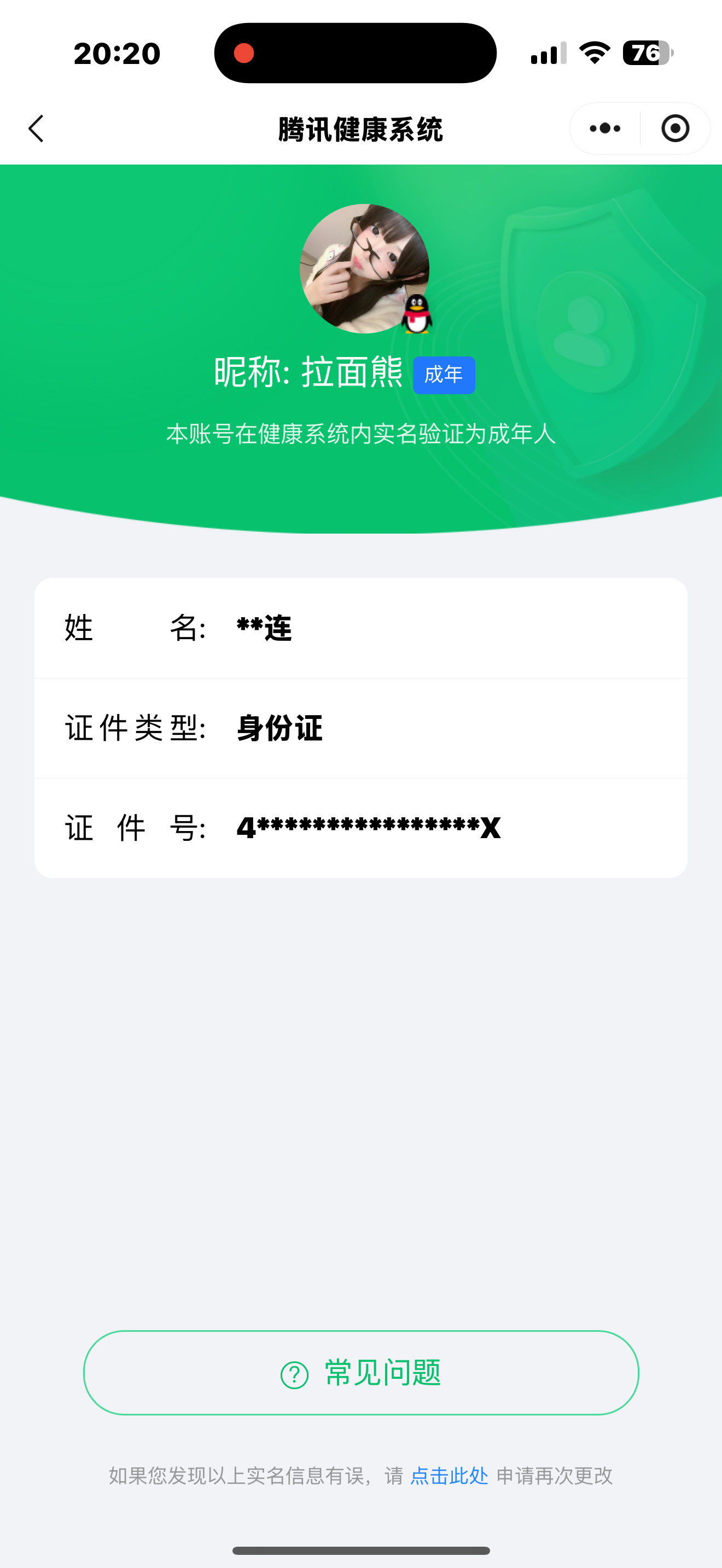Open 常见问题 frequently asked questions
Screen dimensions: 722x1568
pyautogui.click(x=361, y=1373)
